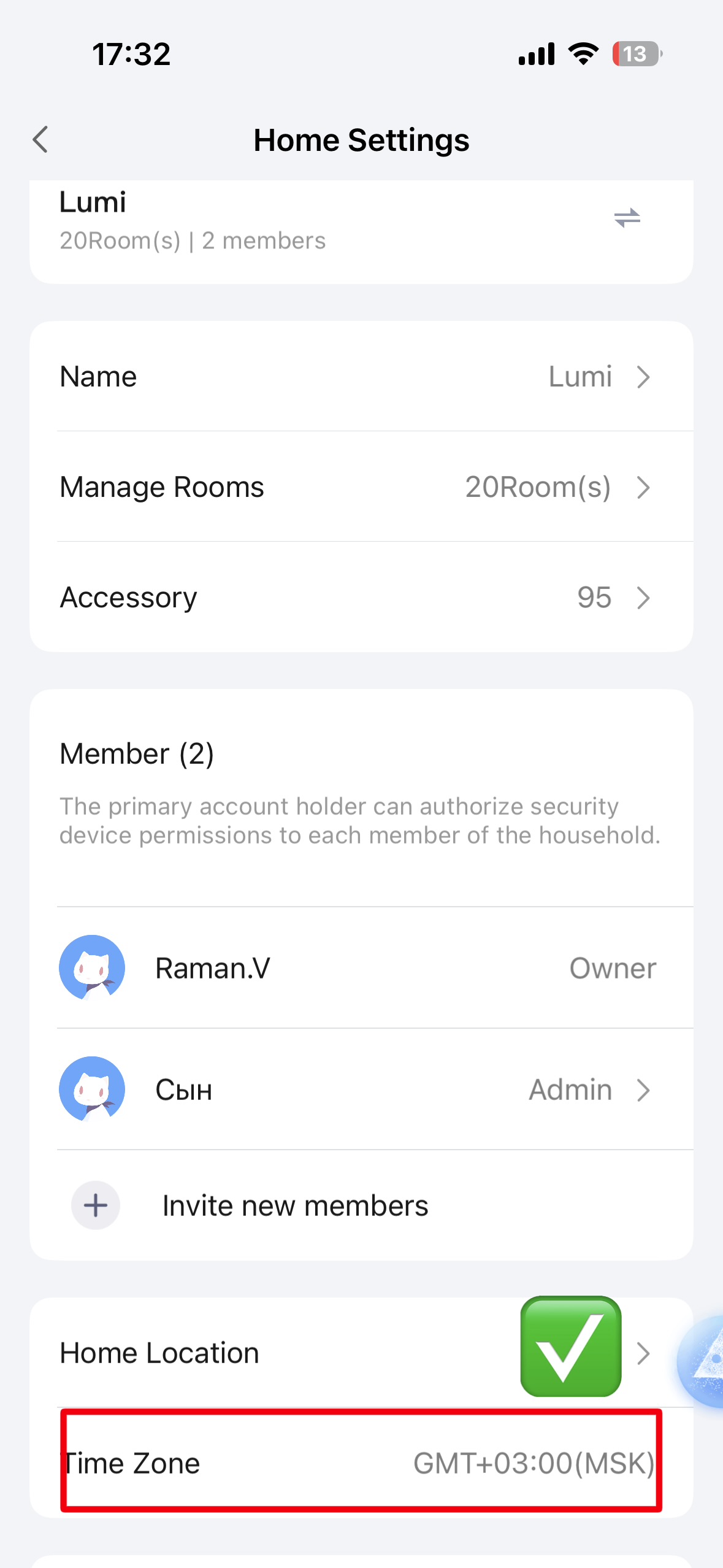This screenshot has height=1568, width=723.
Task: Open the Name setting row
Action: [362, 377]
